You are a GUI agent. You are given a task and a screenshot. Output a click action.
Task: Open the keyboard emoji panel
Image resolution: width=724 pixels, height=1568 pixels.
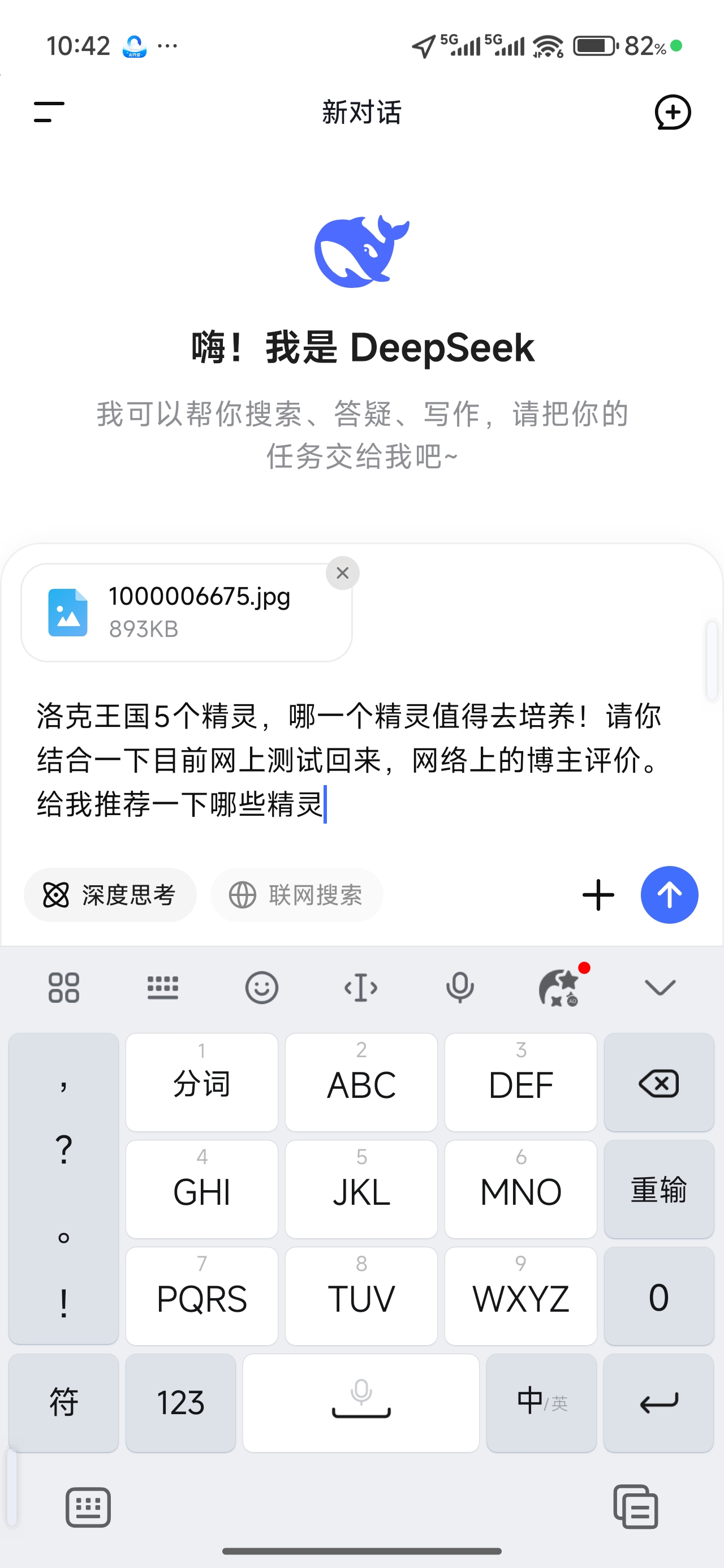coord(262,987)
